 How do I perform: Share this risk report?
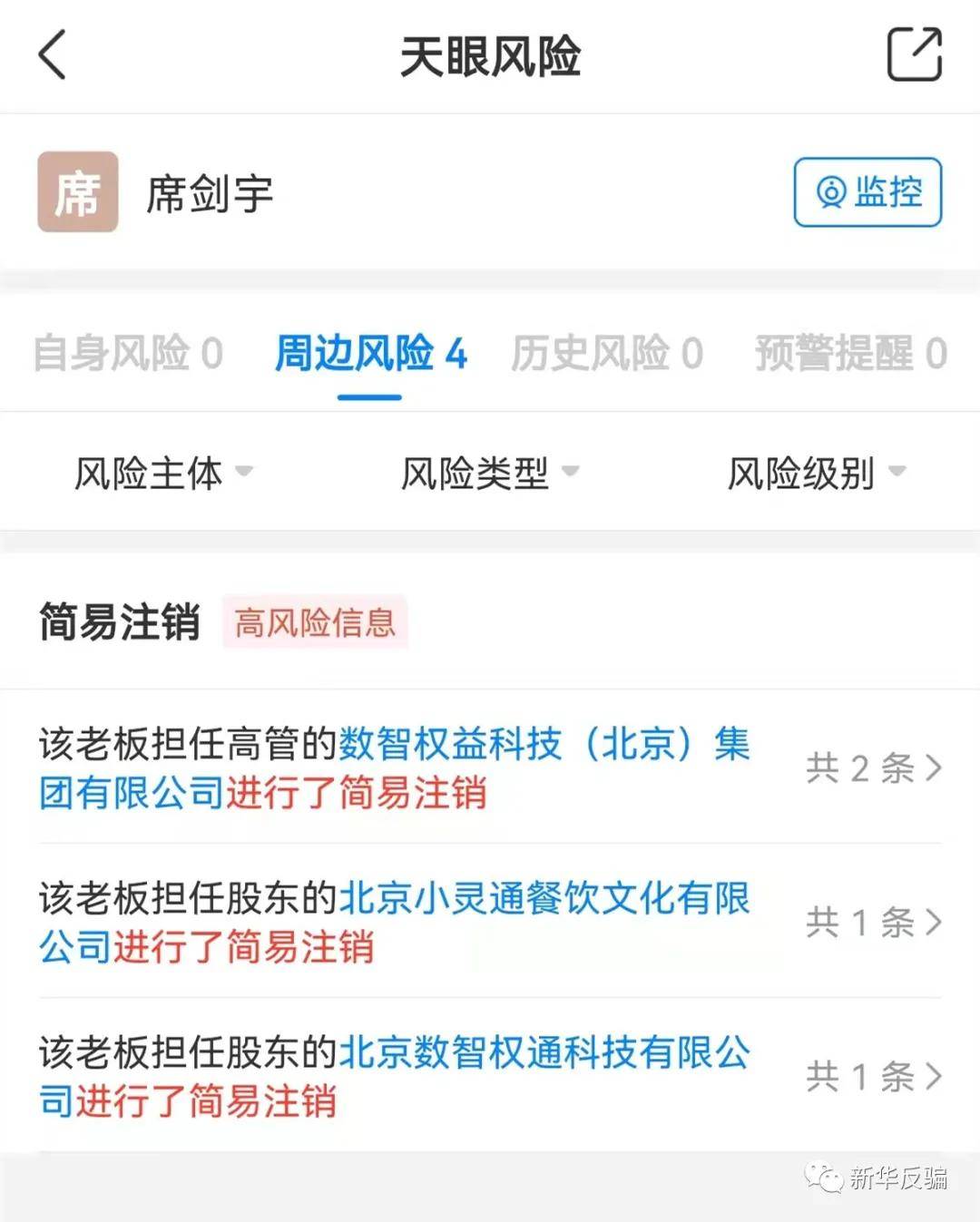click(914, 55)
